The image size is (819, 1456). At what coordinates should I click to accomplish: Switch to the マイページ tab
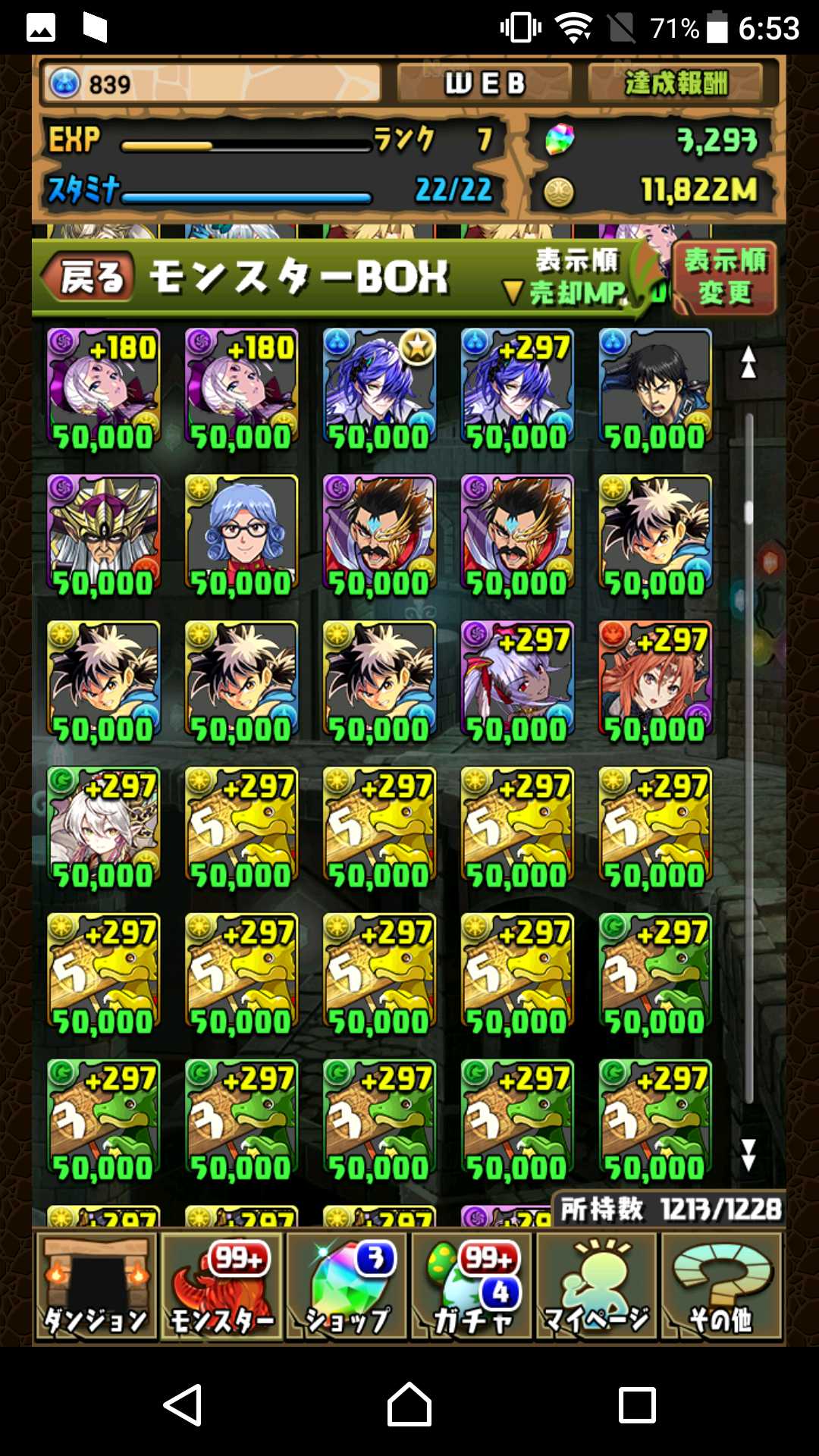(597, 1286)
